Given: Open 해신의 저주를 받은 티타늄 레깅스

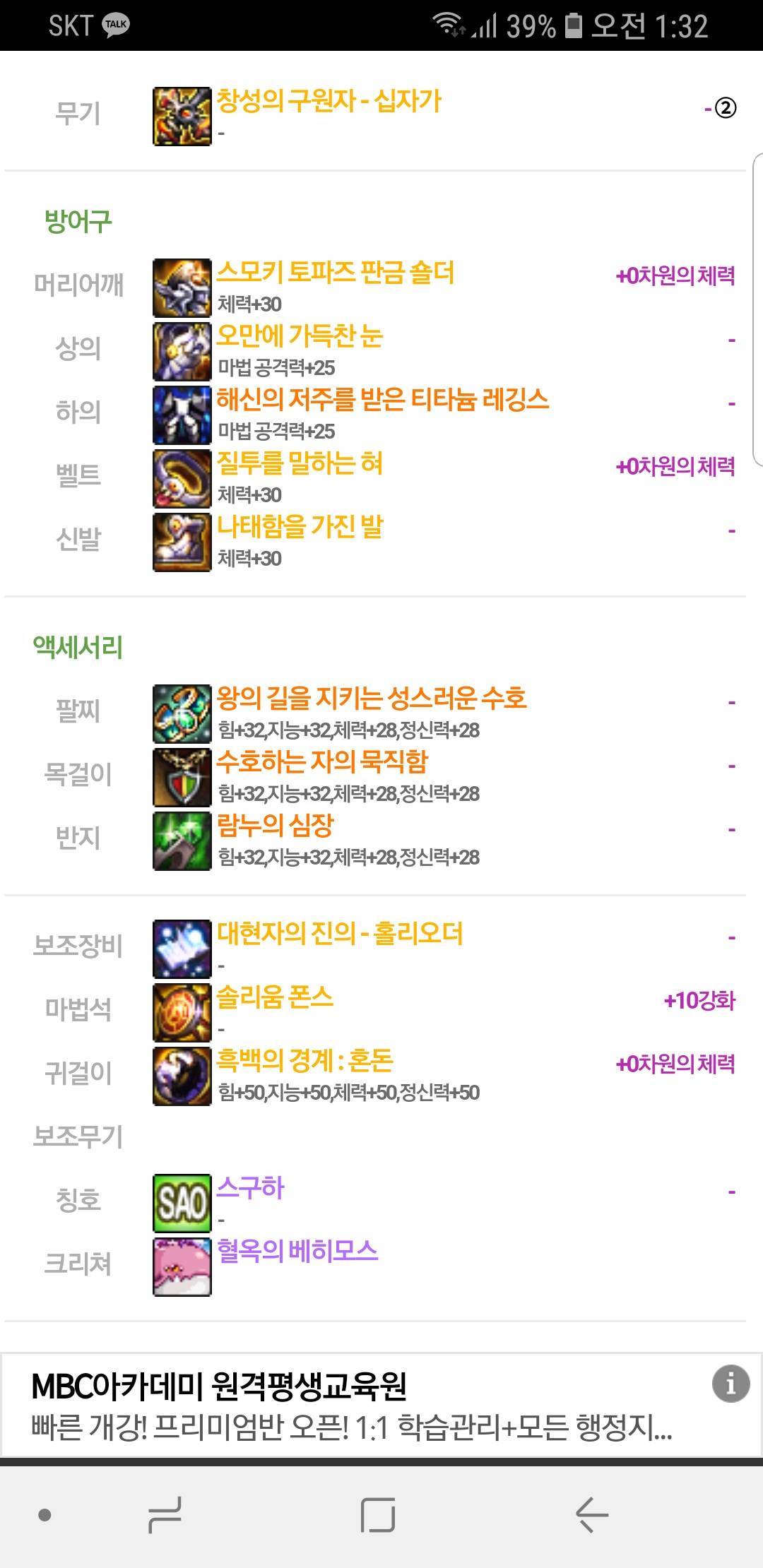Looking at the screenshot, I should tap(382, 400).
